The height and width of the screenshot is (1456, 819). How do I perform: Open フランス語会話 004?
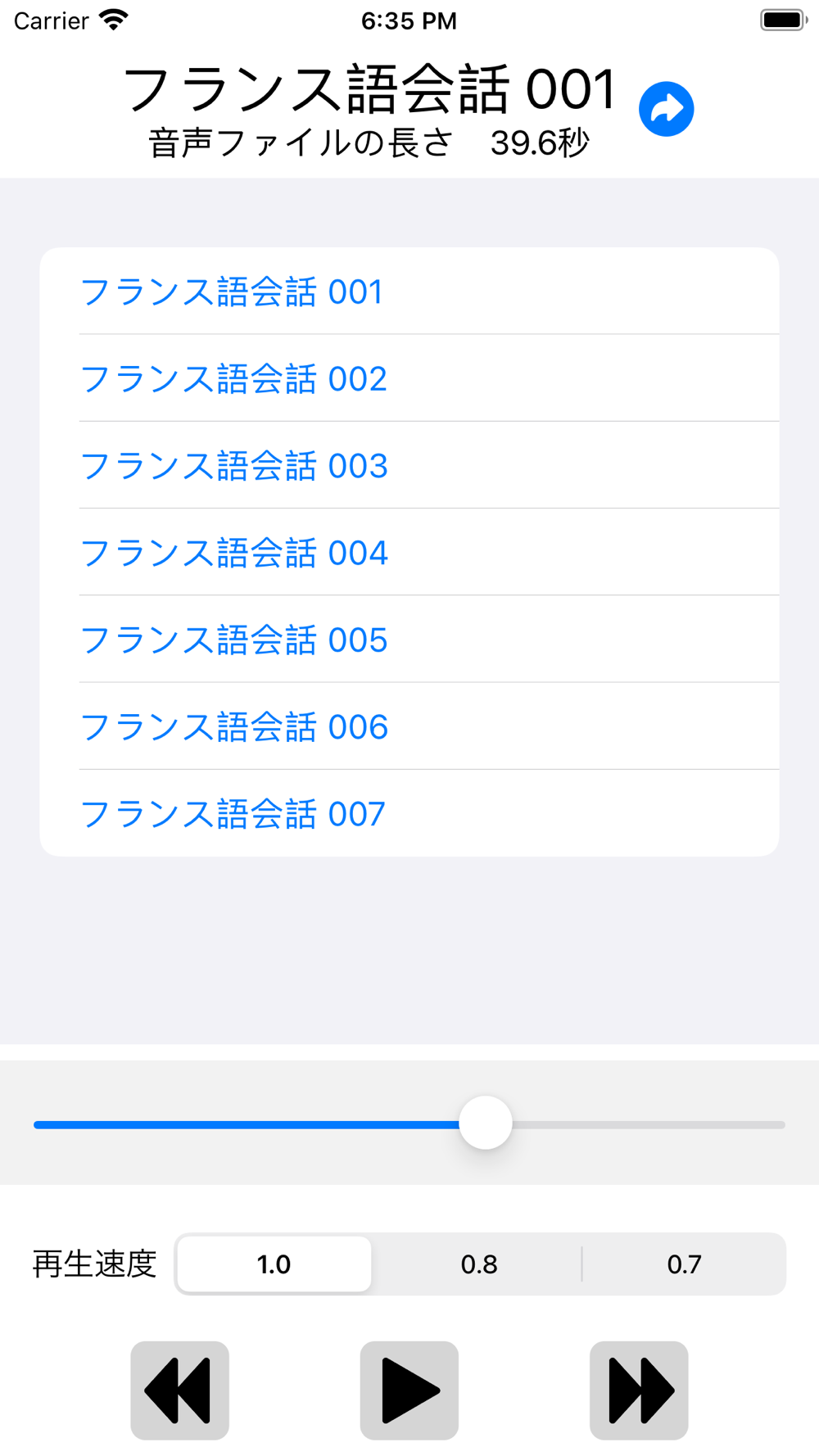coord(409,552)
